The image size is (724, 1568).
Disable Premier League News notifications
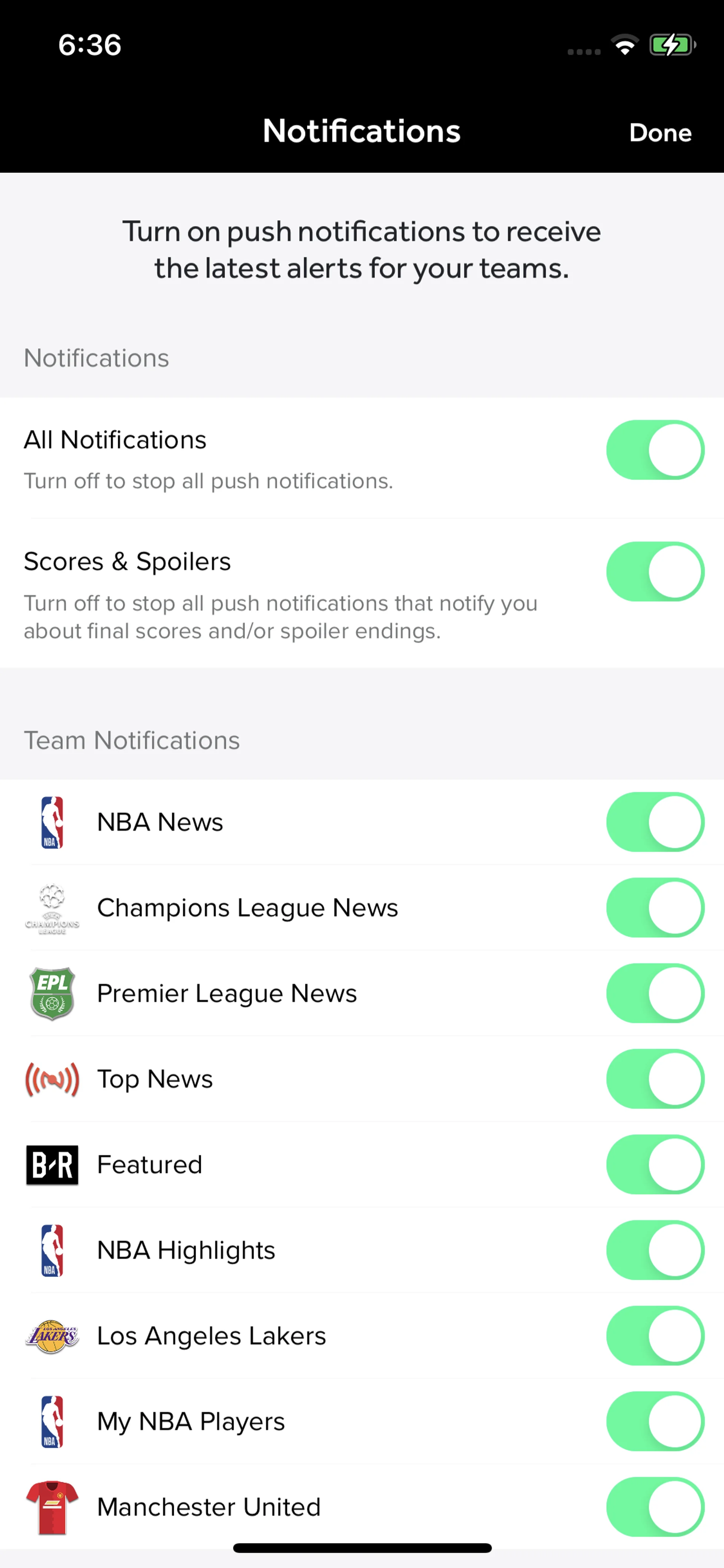click(655, 993)
